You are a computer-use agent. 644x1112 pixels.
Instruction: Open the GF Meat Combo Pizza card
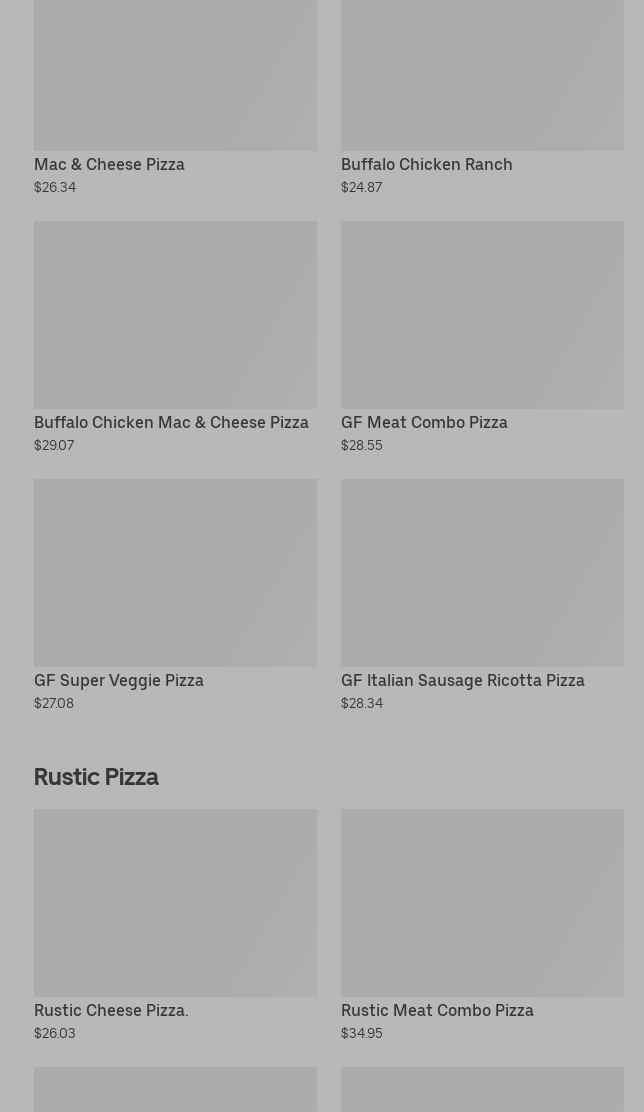tap(482, 337)
